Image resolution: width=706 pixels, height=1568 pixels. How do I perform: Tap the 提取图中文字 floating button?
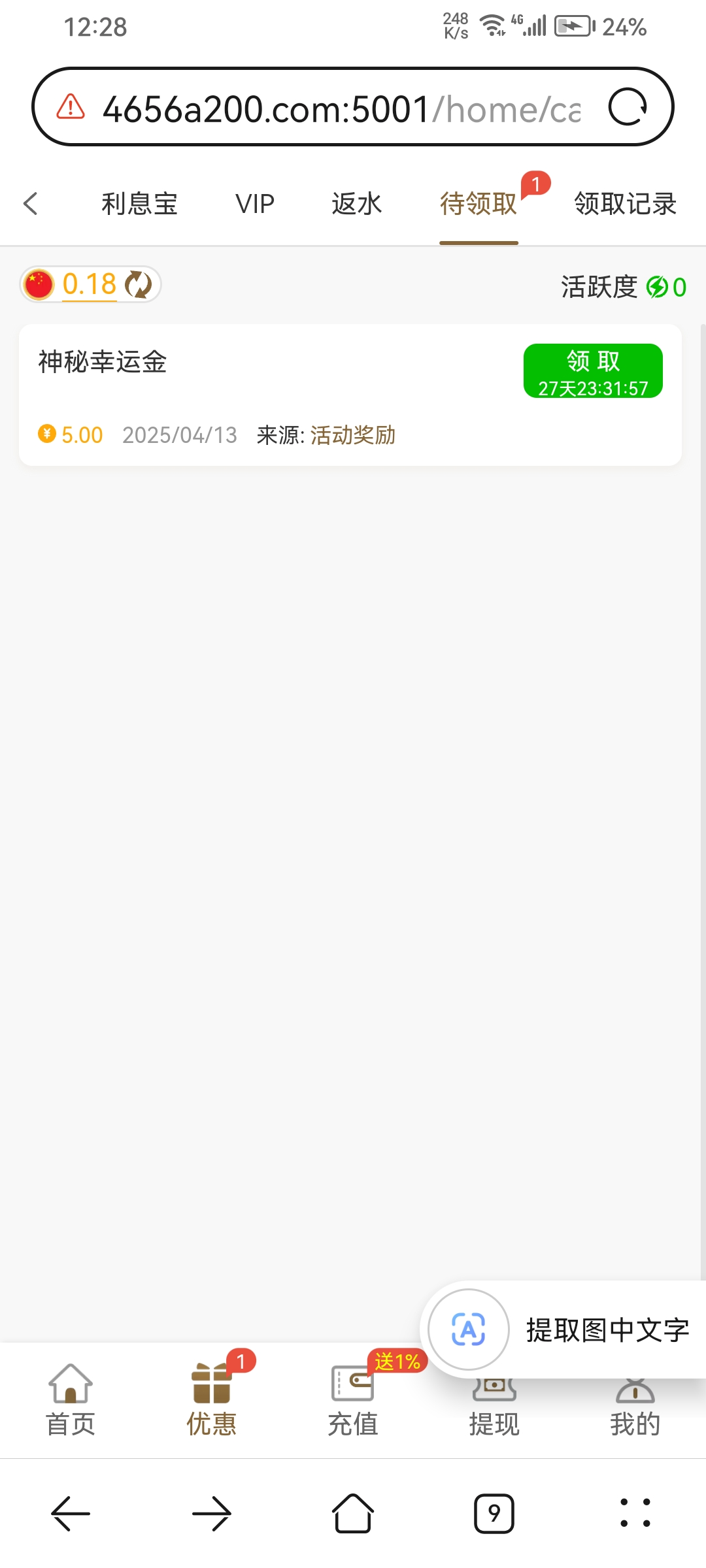tap(562, 1330)
